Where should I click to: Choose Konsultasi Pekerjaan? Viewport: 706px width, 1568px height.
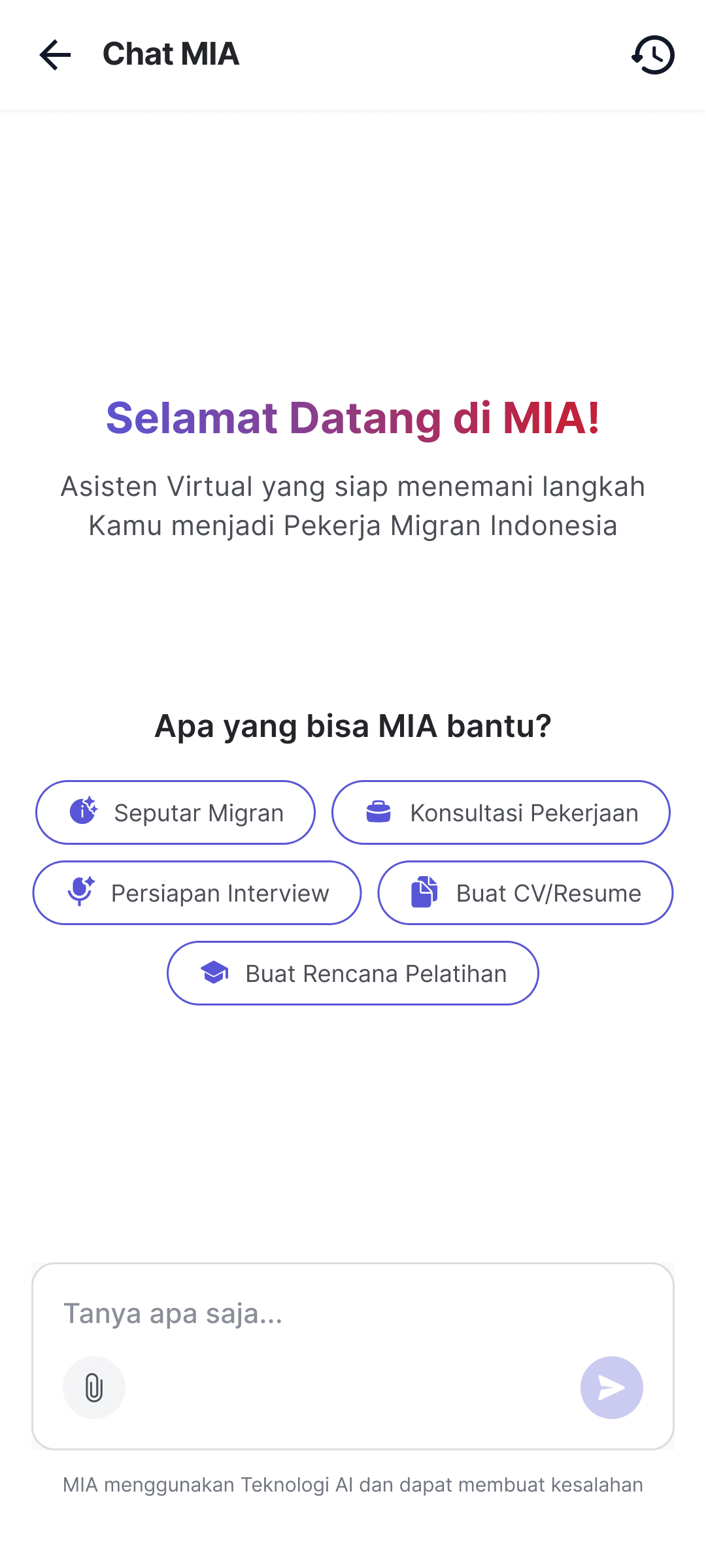click(x=501, y=812)
